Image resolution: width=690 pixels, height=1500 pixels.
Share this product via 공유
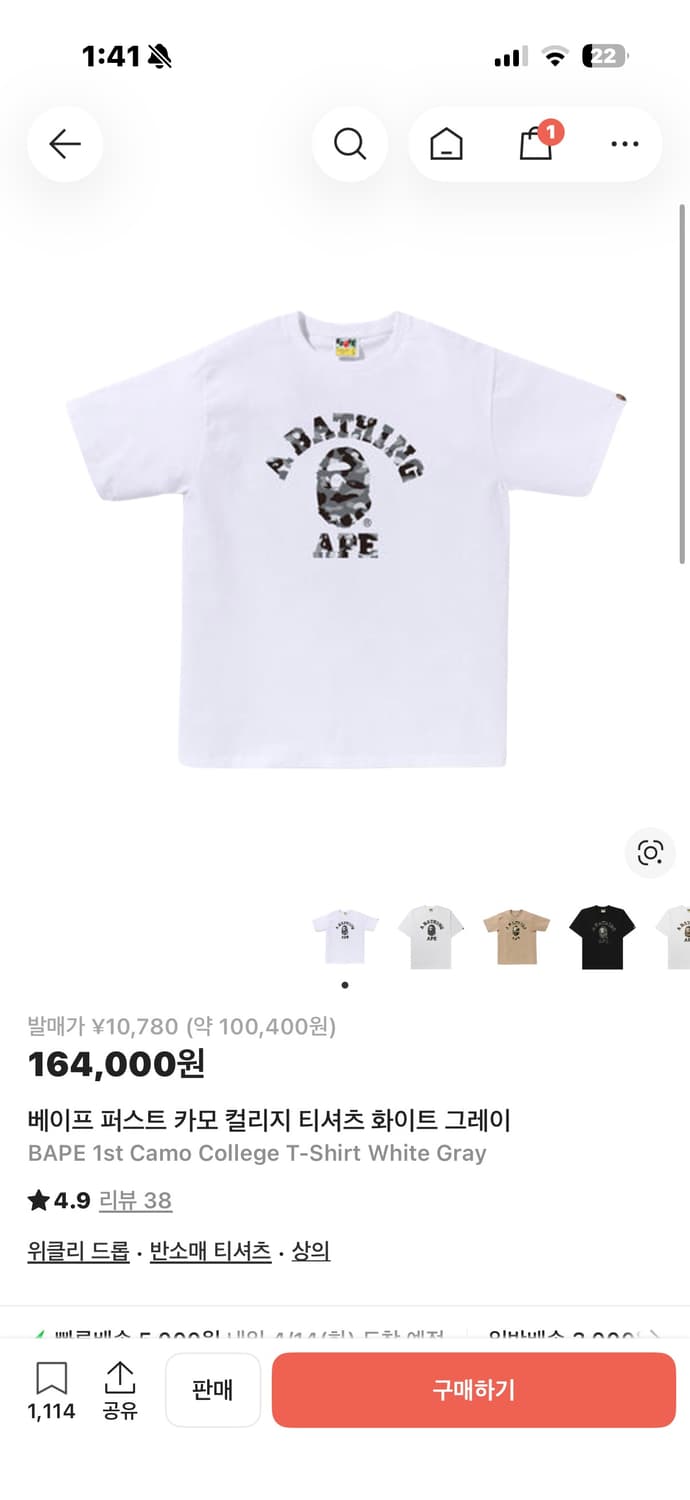point(120,1391)
